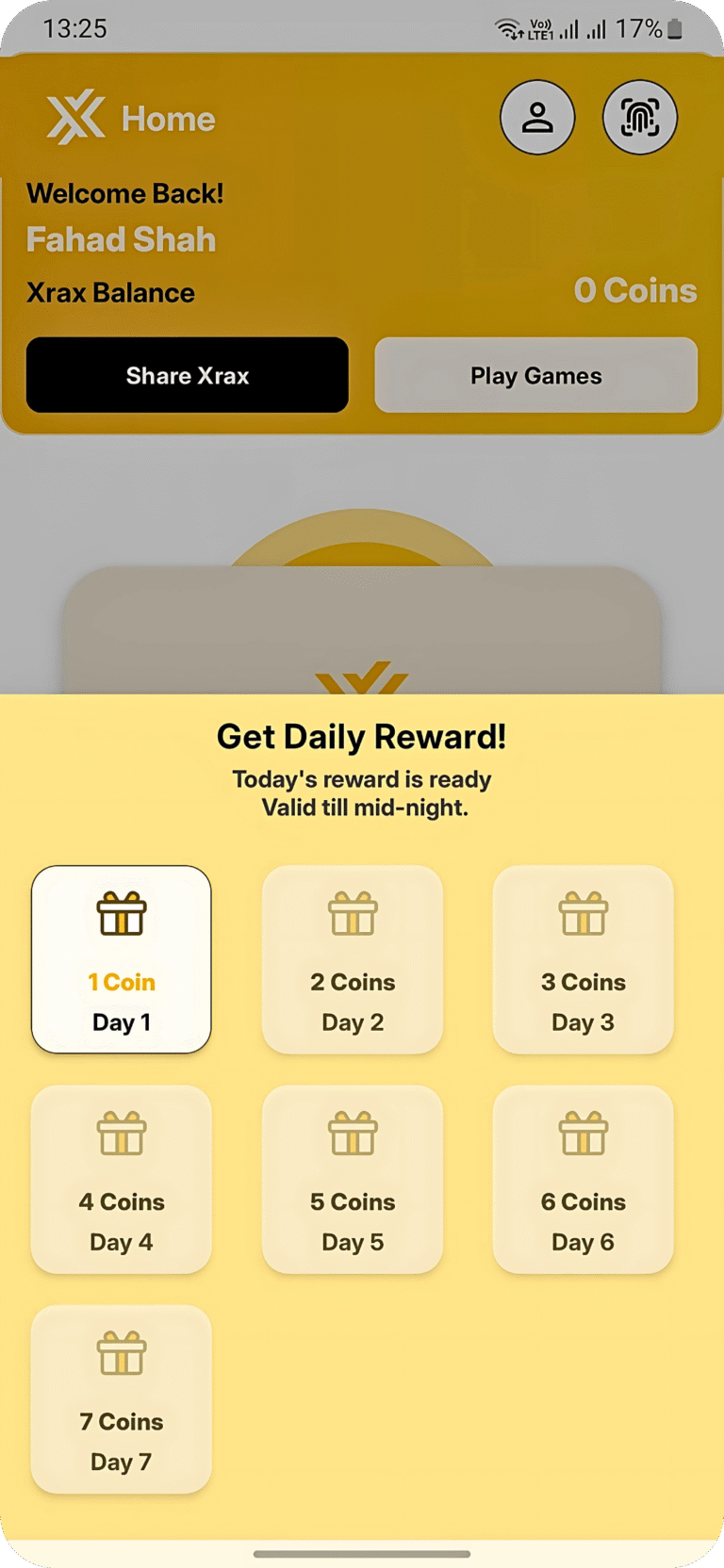Select the Day 2 reward card
Viewport: 724px width, 1568px height.
point(353,959)
